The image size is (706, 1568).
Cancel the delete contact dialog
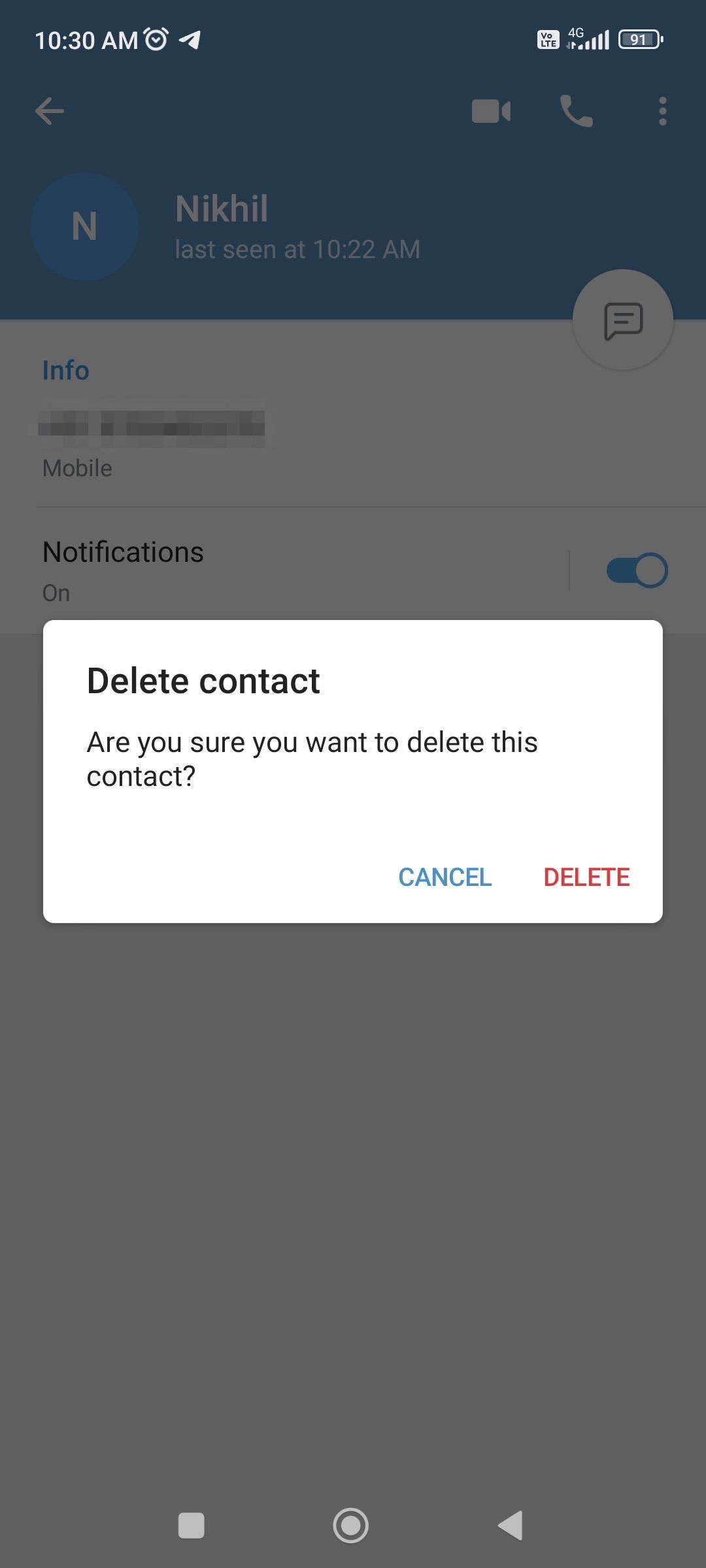pyautogui.click(x=445, y=877)
